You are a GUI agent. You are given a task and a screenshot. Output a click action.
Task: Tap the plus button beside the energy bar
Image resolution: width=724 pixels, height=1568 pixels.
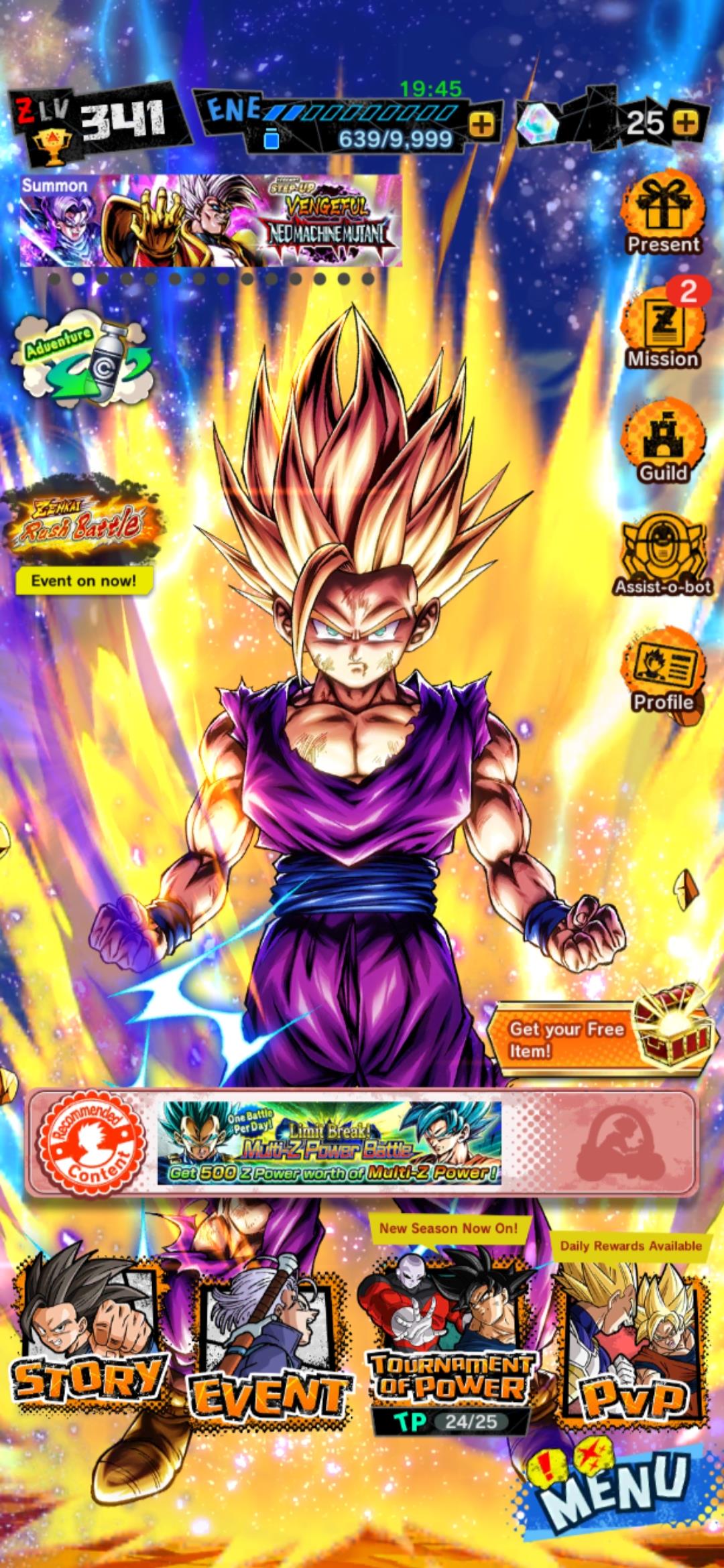pos(482,123)
